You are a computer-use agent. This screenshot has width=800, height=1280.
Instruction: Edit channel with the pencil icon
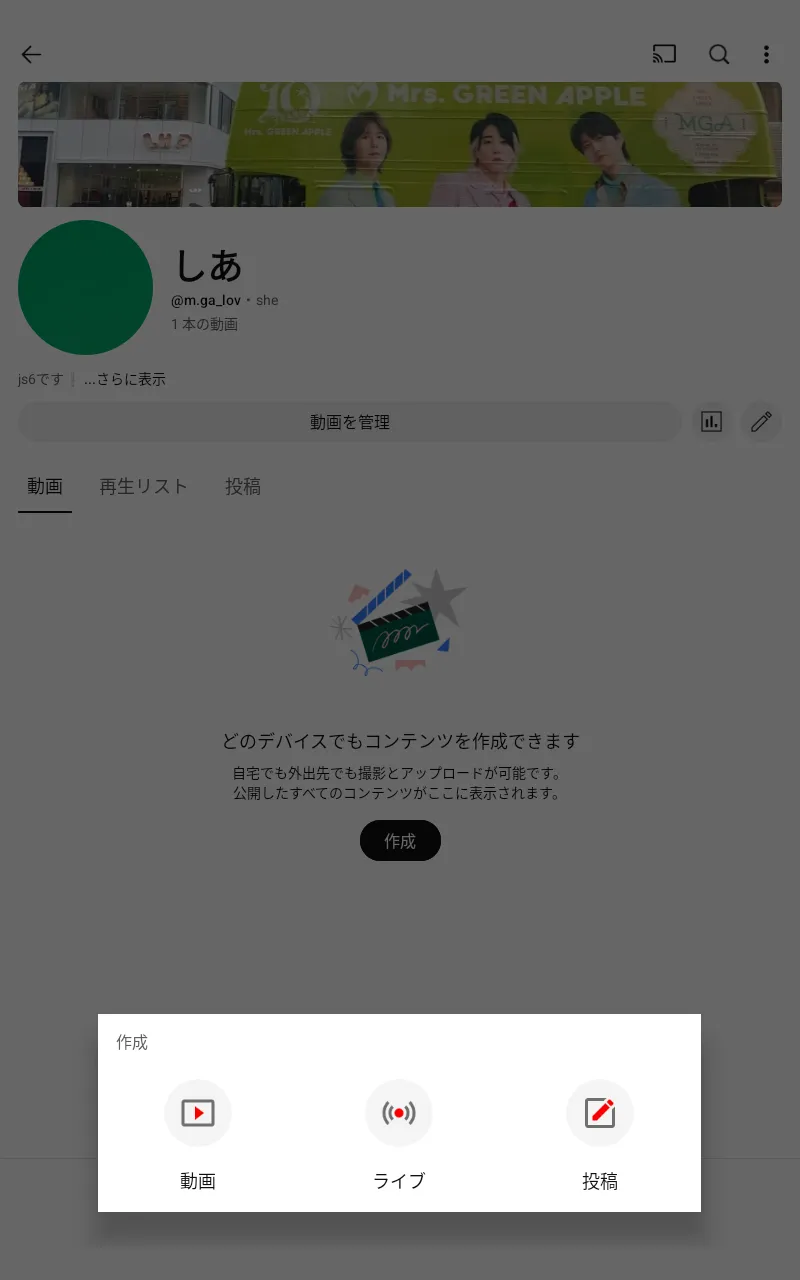point(761,422)
